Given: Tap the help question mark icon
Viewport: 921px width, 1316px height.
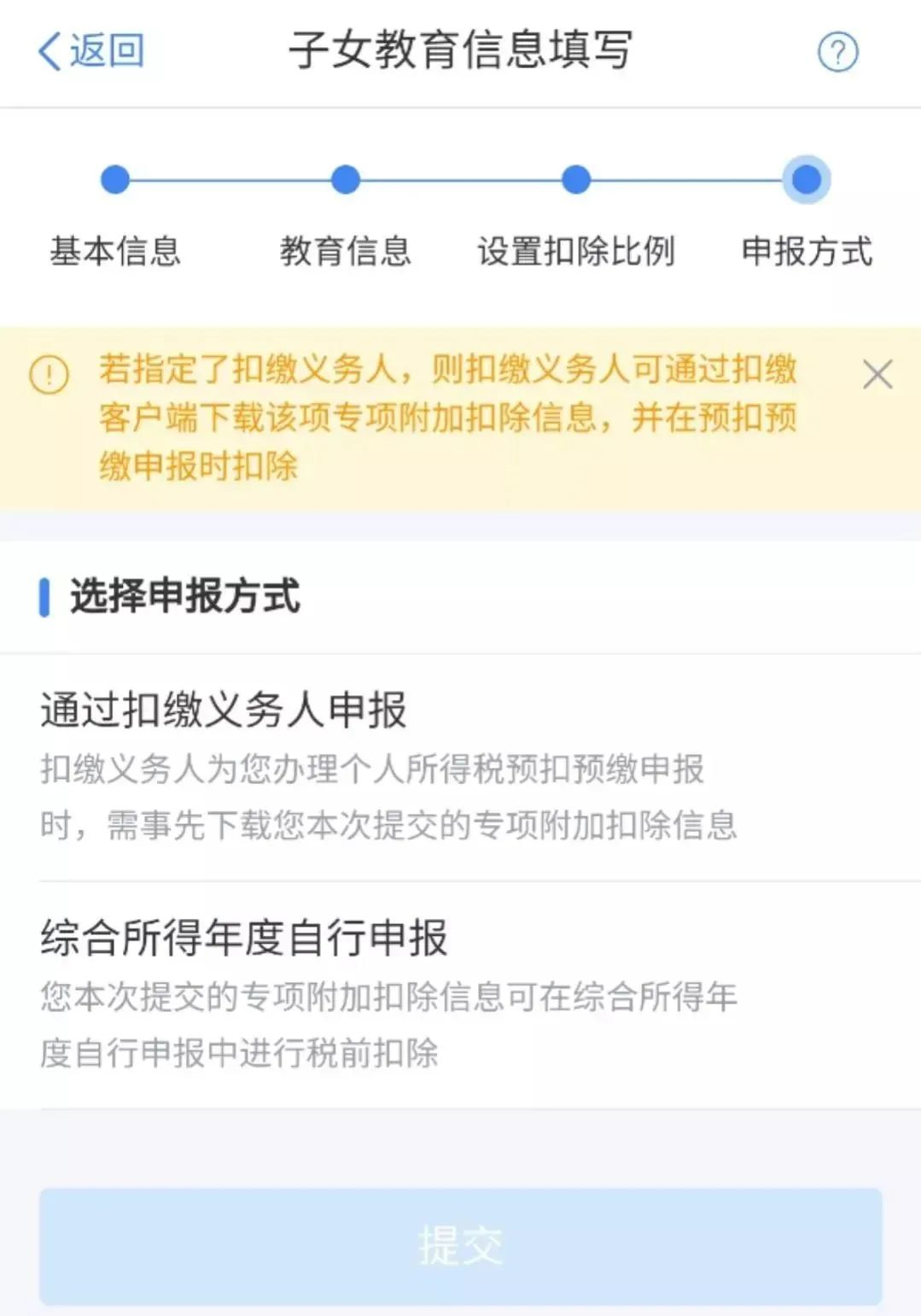Looking at the screenshot, I should point(840,51).
